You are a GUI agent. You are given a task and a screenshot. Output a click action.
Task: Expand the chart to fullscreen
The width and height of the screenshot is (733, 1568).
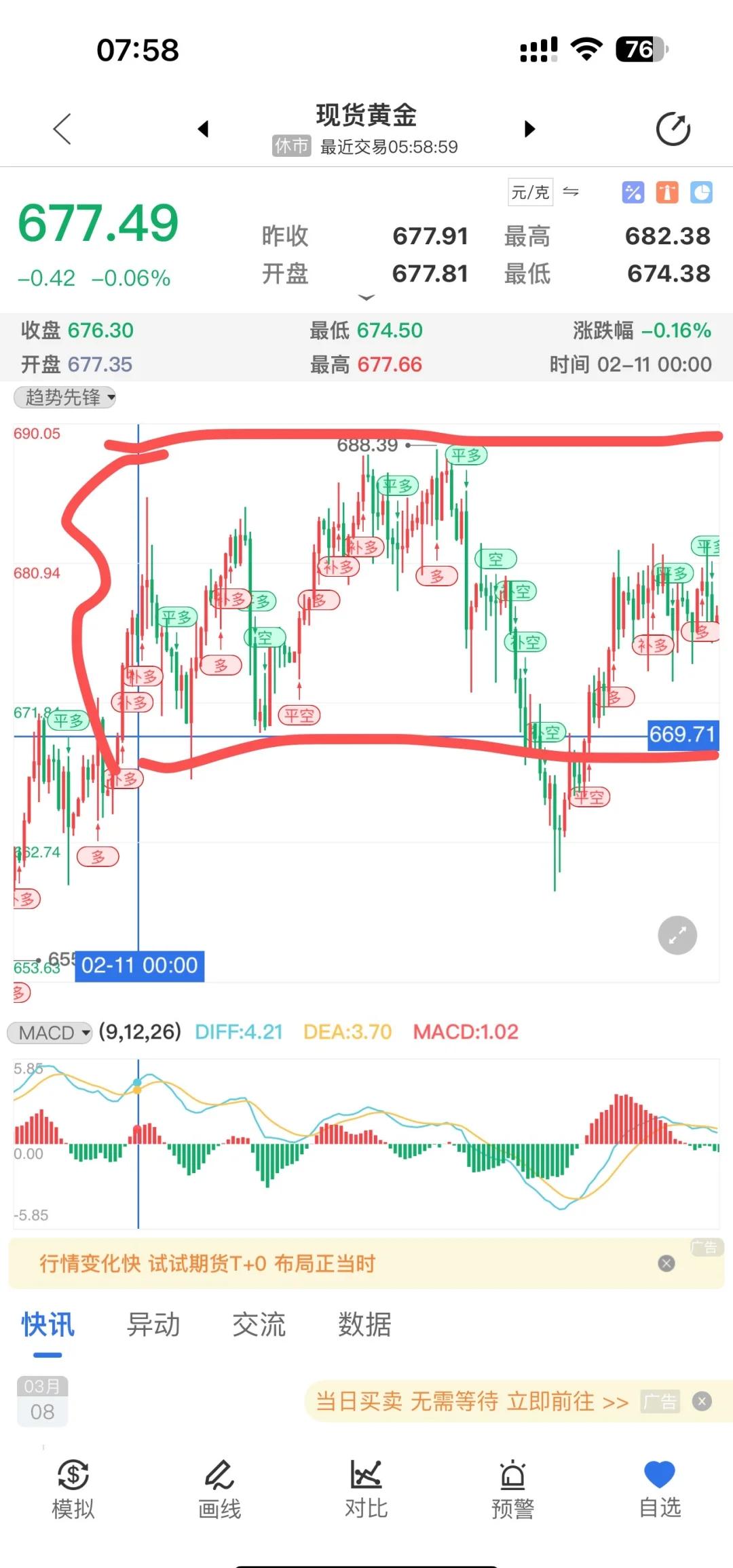[677, 935]
